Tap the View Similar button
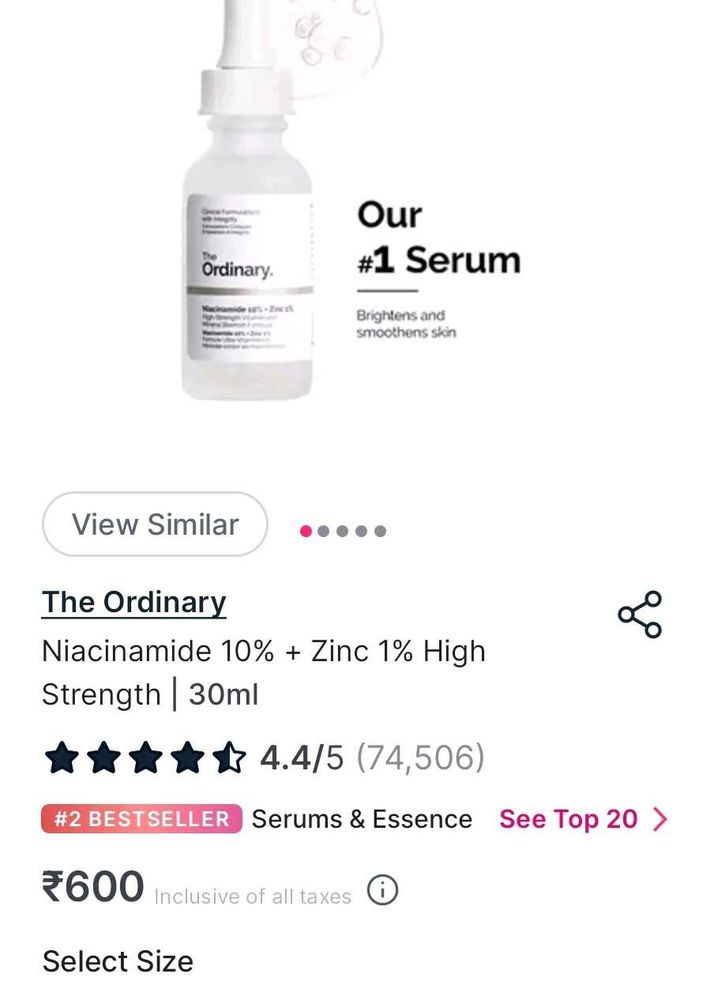 click(x=155, y=525)
